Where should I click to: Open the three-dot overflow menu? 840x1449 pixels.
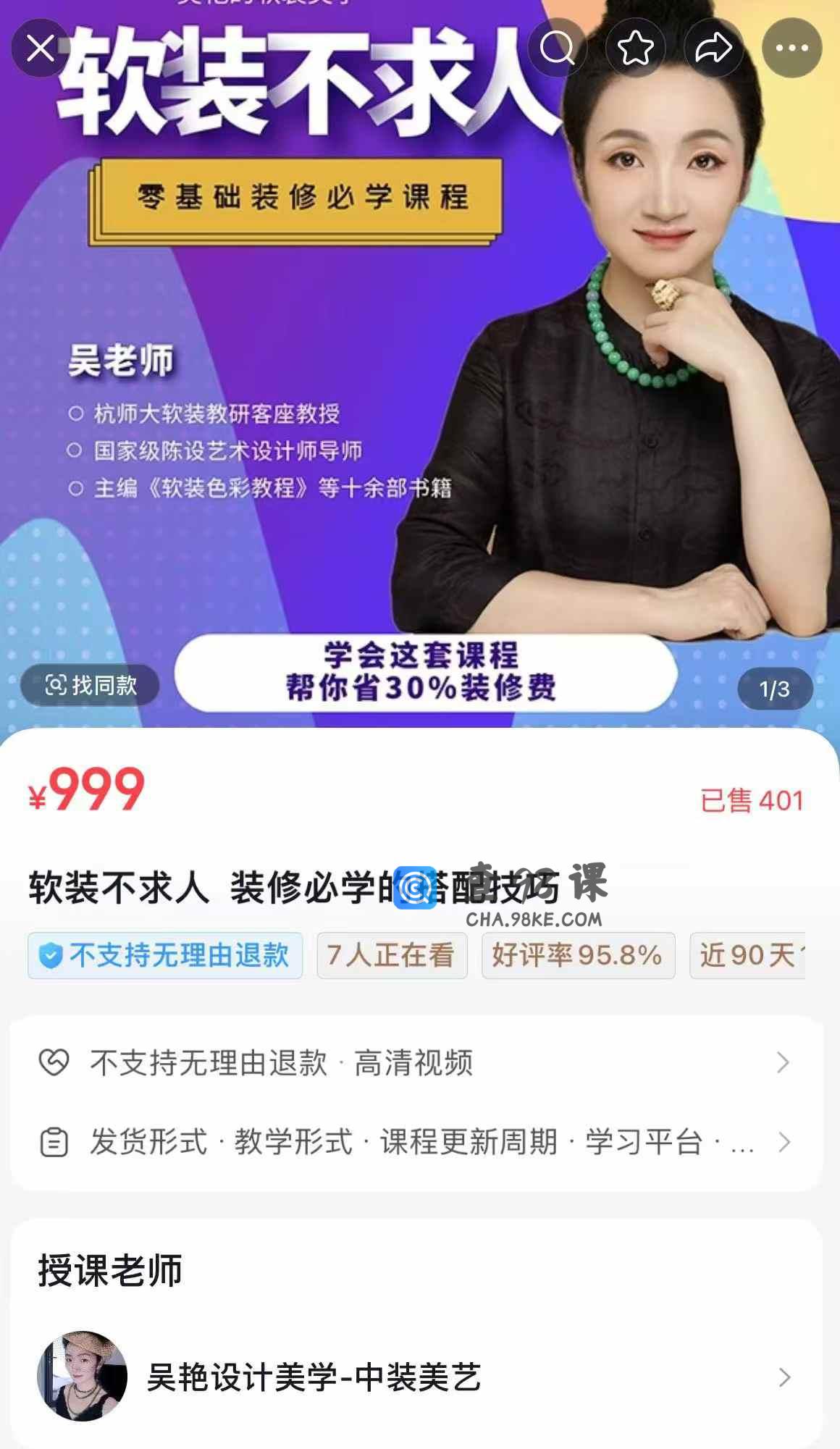pos(791,49)
